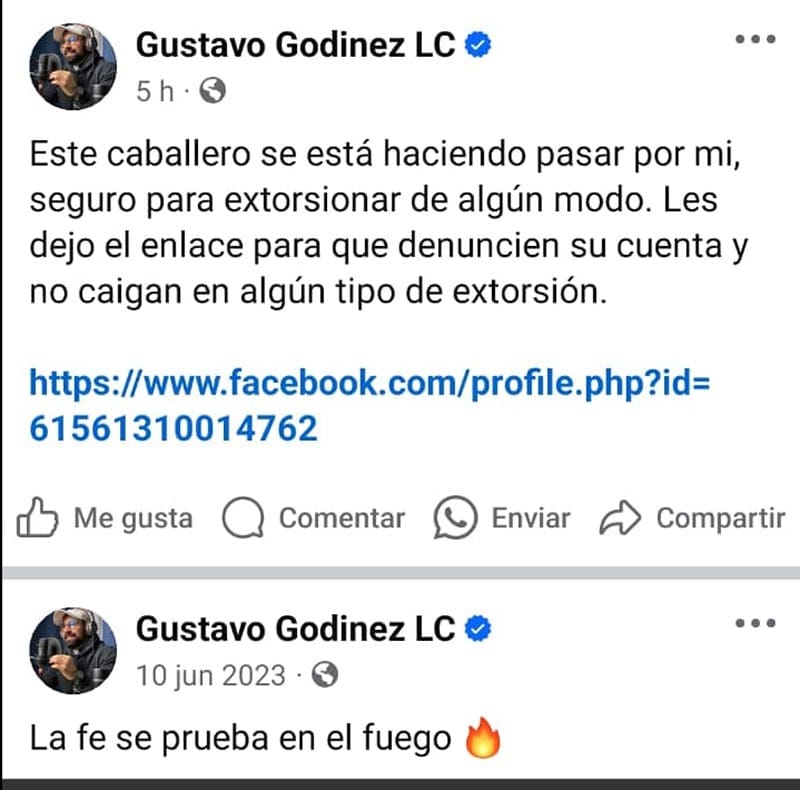
Task: Share the post with Compartir
Action: click(x=692, y=518)
